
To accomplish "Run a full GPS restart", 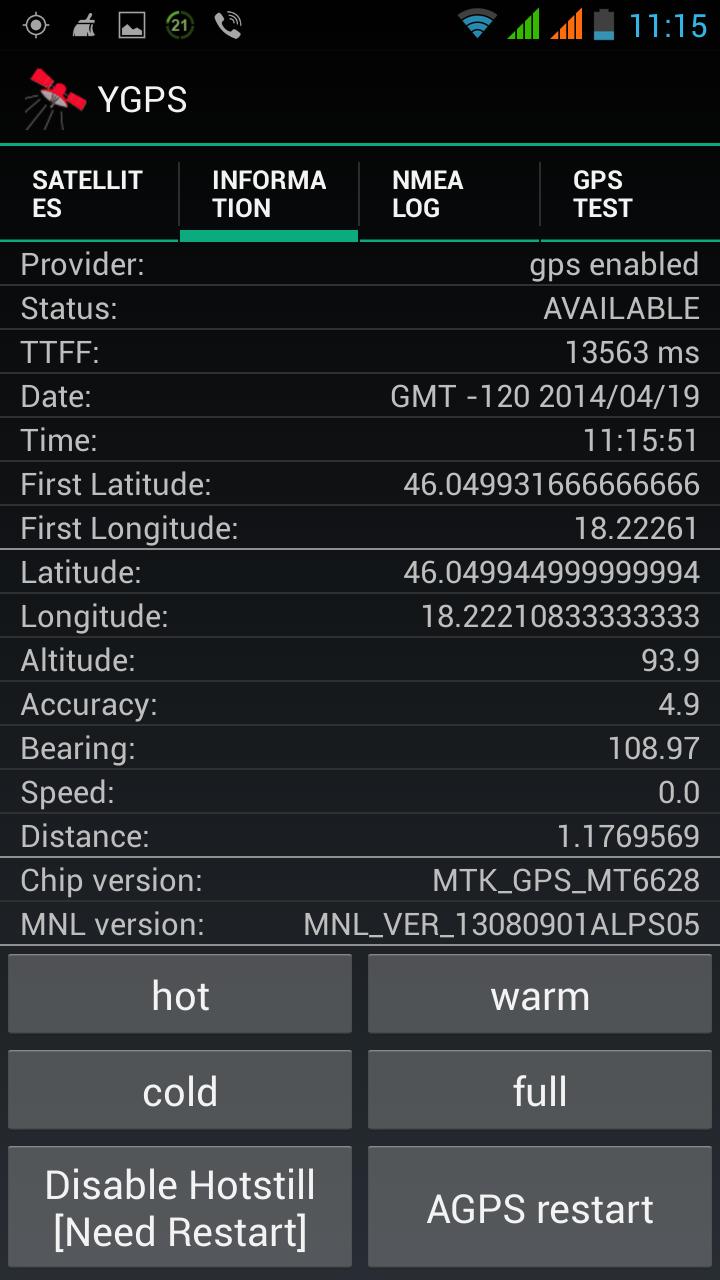I will coord(540,1091).
